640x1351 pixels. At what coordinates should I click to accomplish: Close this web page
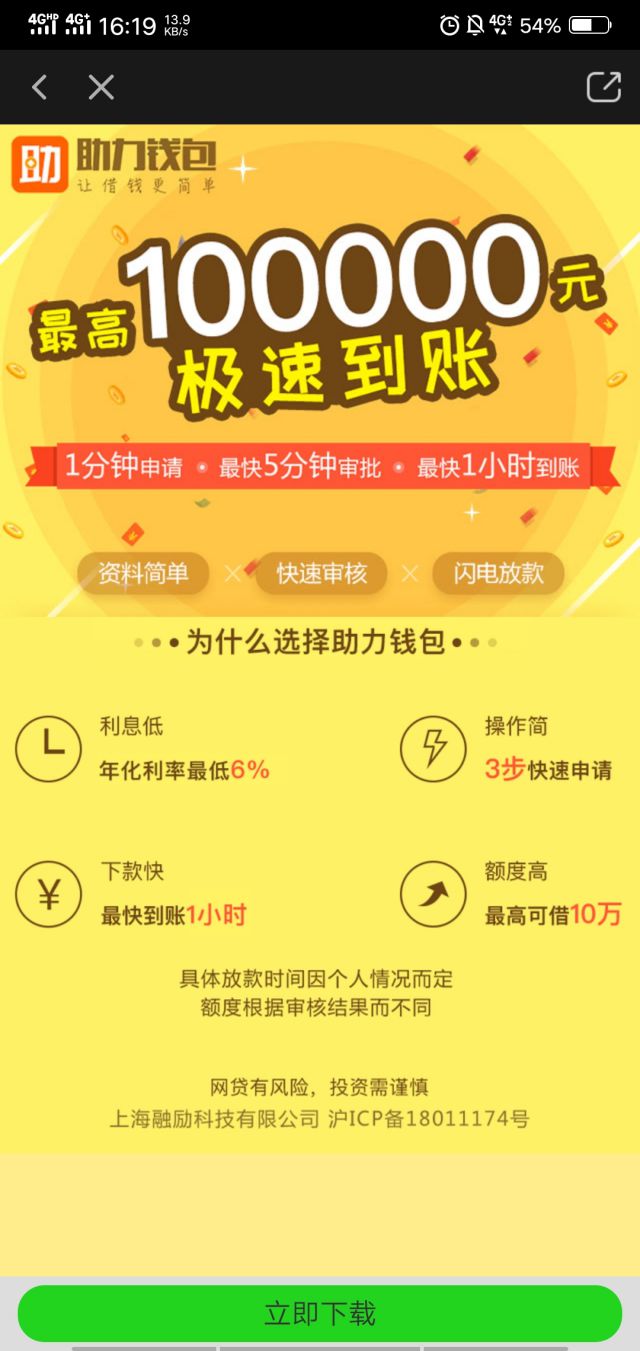coord(101,88)
